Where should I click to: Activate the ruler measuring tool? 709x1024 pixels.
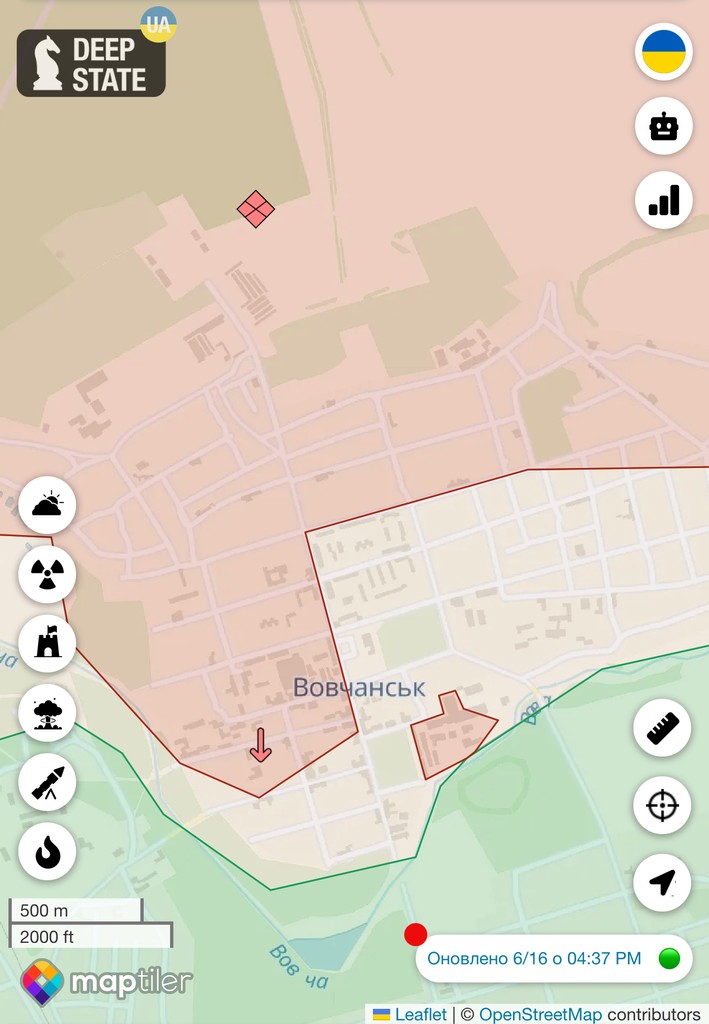coord(662,728)
